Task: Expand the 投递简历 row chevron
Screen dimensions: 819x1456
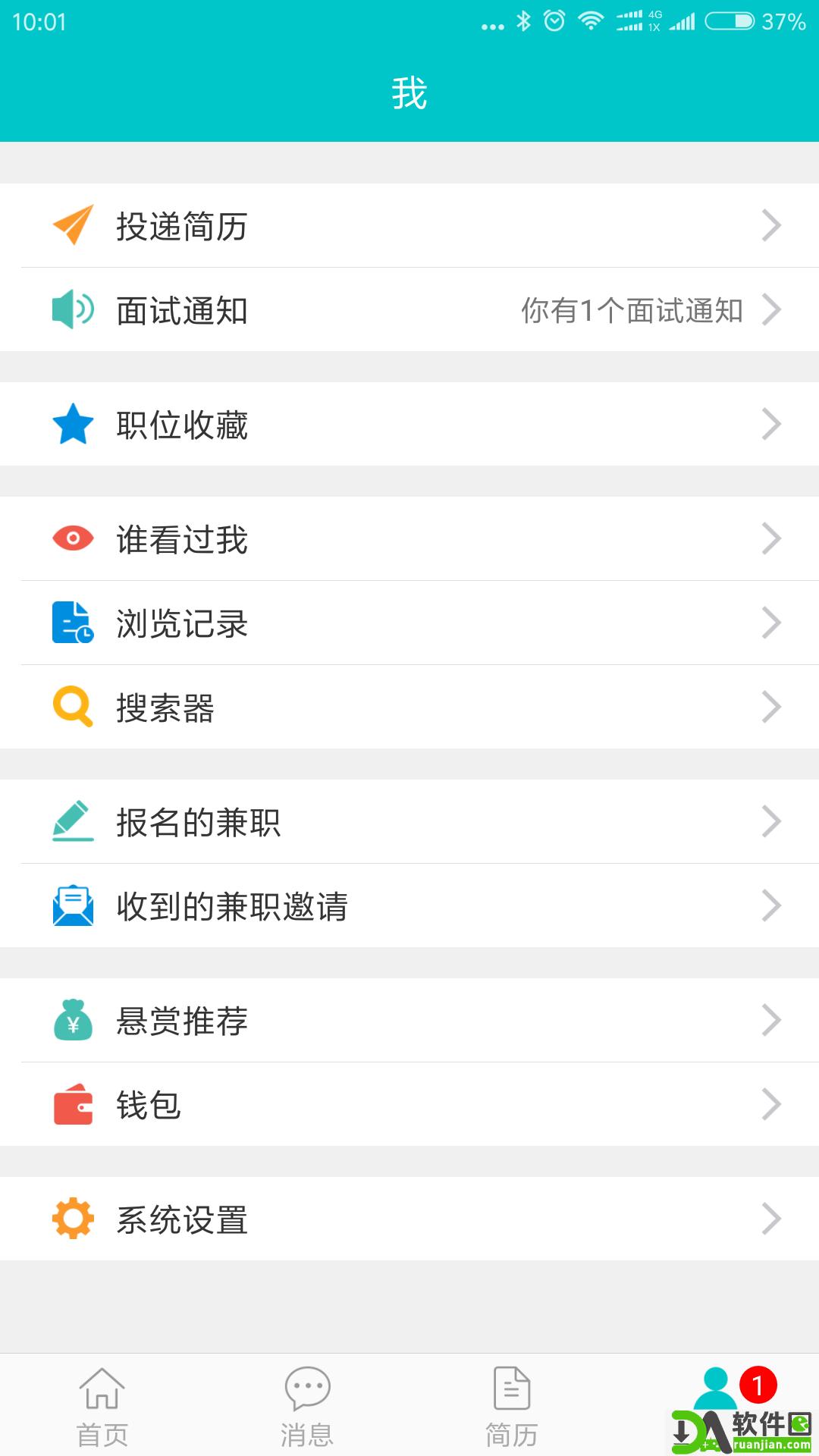Action: (x=772, y=224)
